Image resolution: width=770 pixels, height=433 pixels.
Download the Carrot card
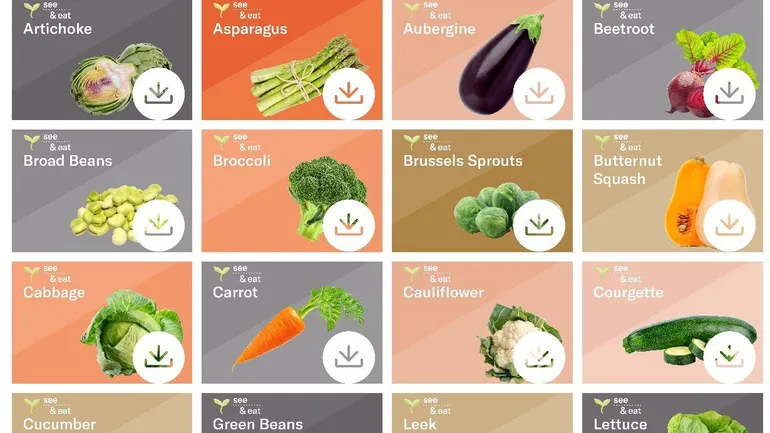[348, 357]
